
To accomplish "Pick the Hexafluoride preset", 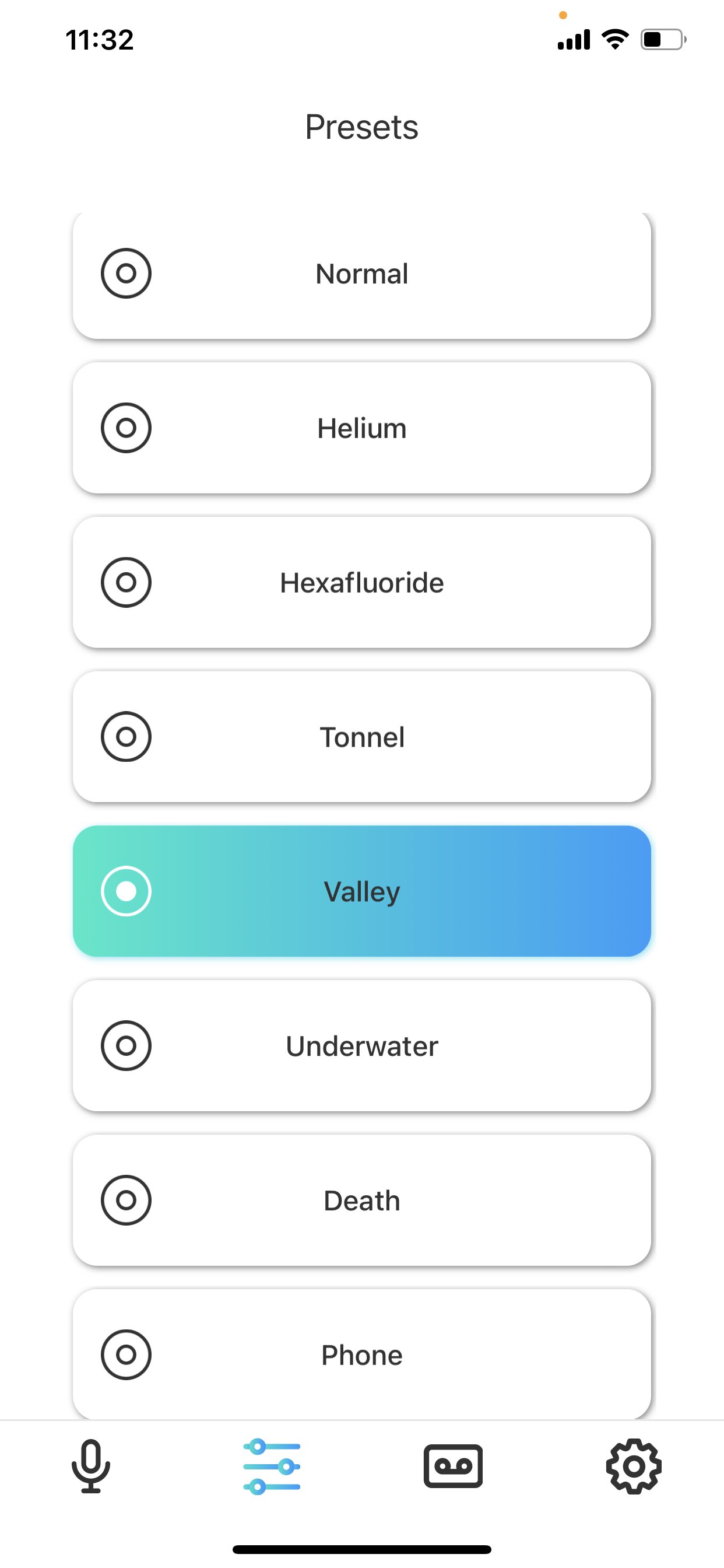I will click(x=362, y=583).
